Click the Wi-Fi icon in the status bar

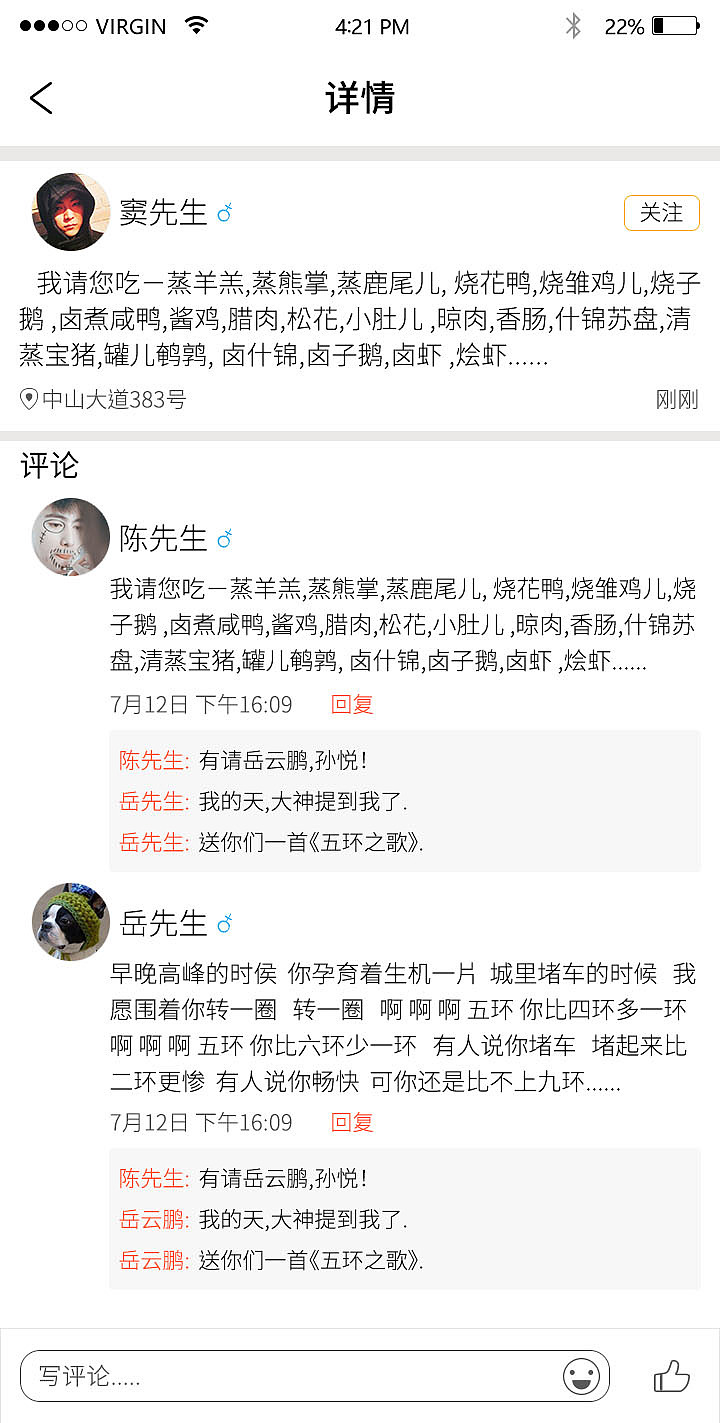196,25
